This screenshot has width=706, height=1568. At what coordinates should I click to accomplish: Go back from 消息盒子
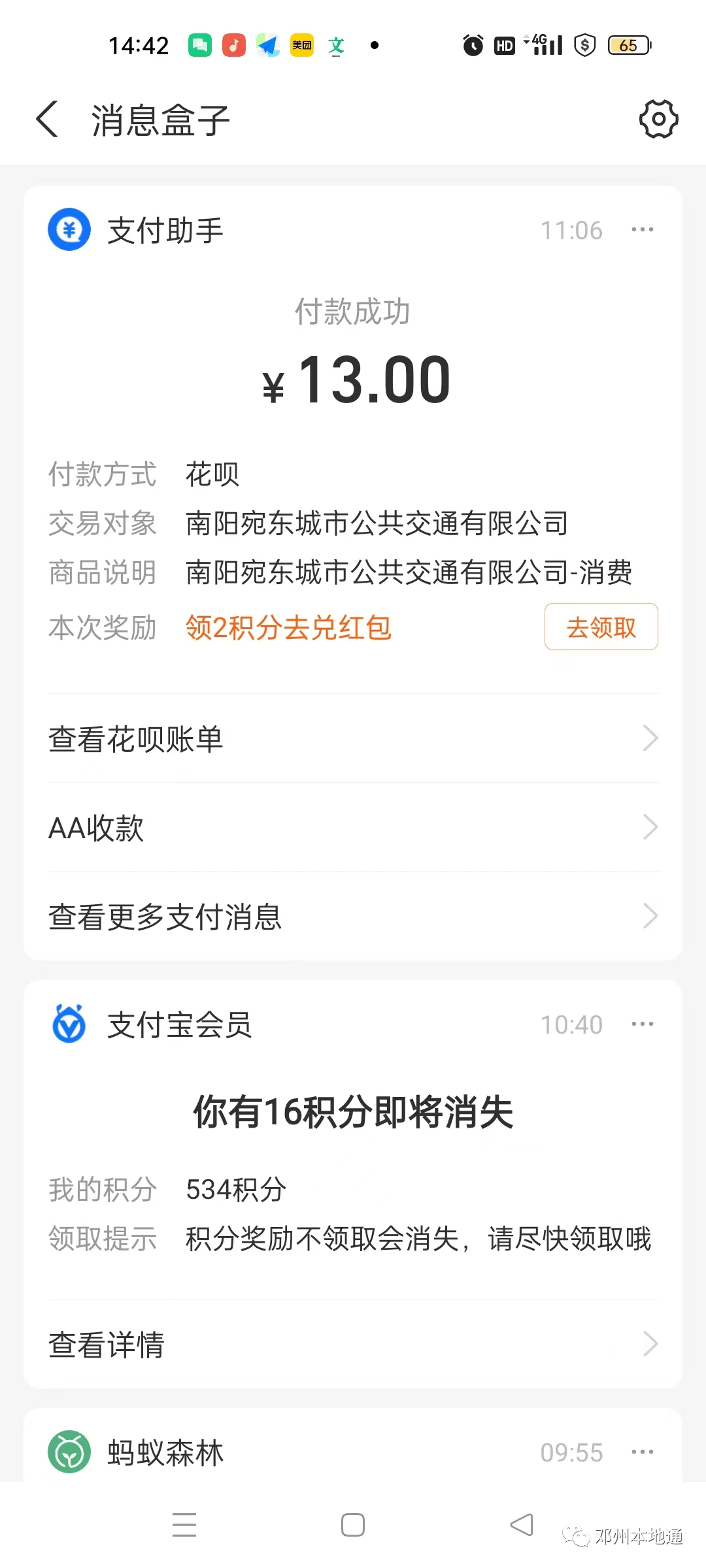[47, 120]
